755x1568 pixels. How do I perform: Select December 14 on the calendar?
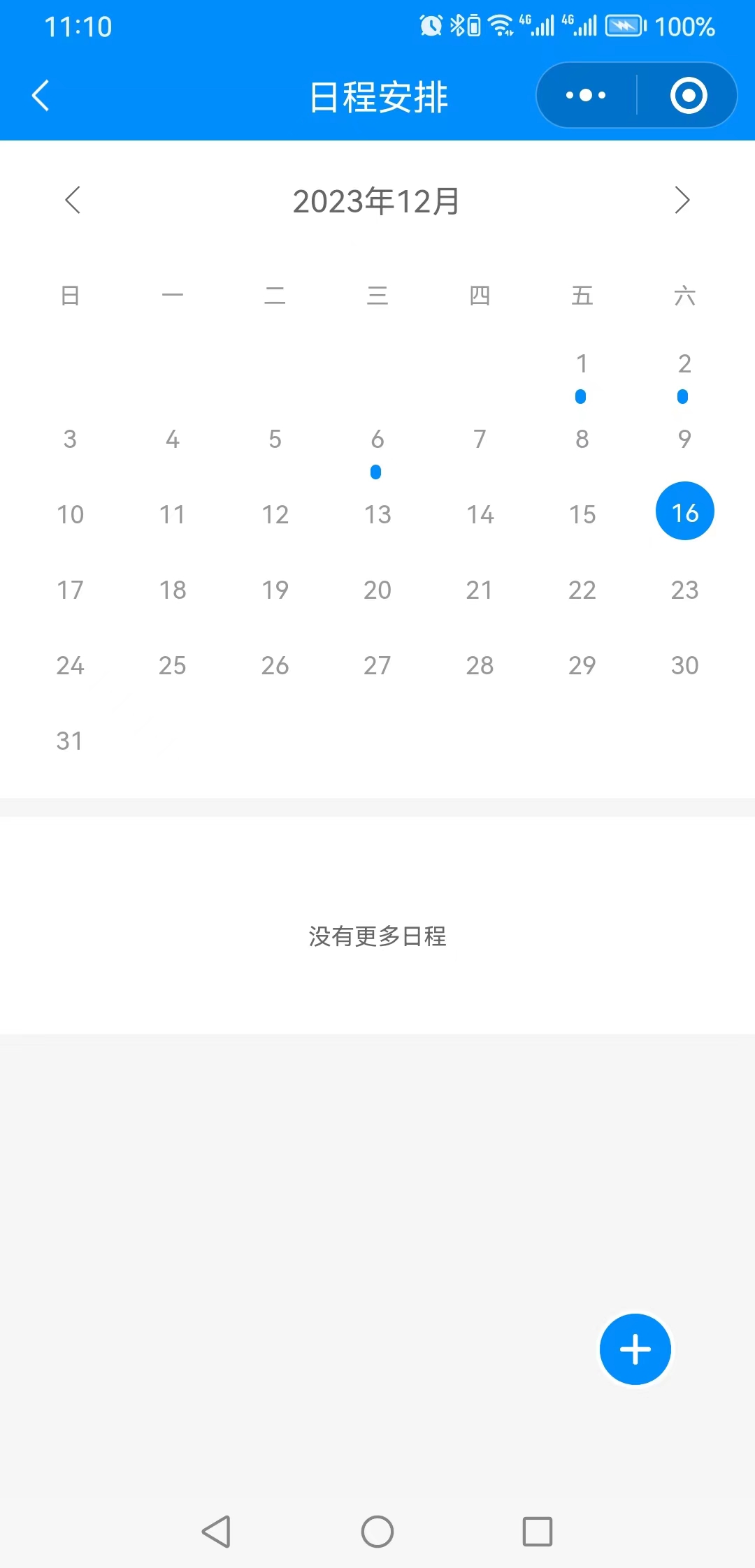pyautogui.click(x=480, y=515)
